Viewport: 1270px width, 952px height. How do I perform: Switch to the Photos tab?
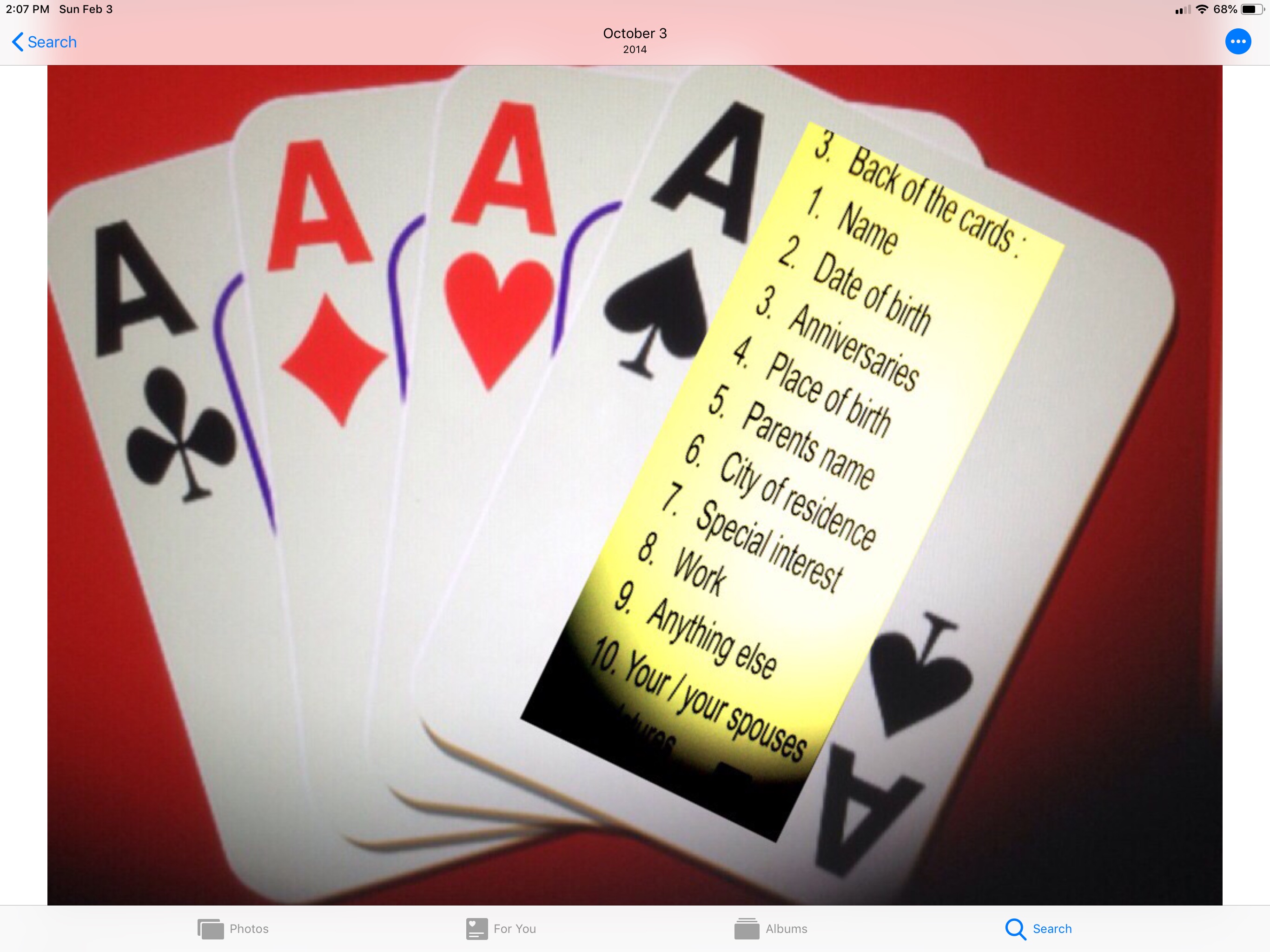coord(233,928)
